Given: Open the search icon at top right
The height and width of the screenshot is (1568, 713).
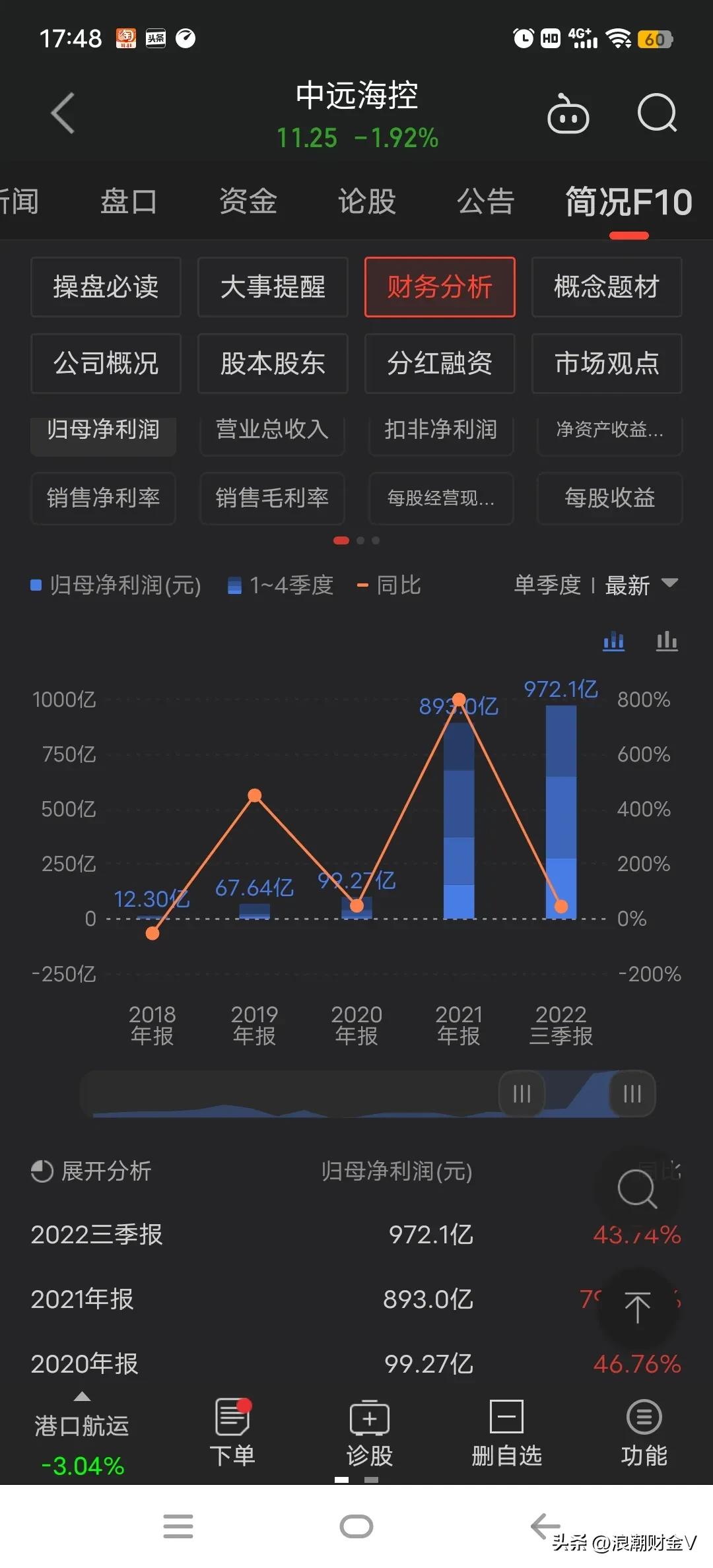Looking at the screenshot, I should coord(657,113).
